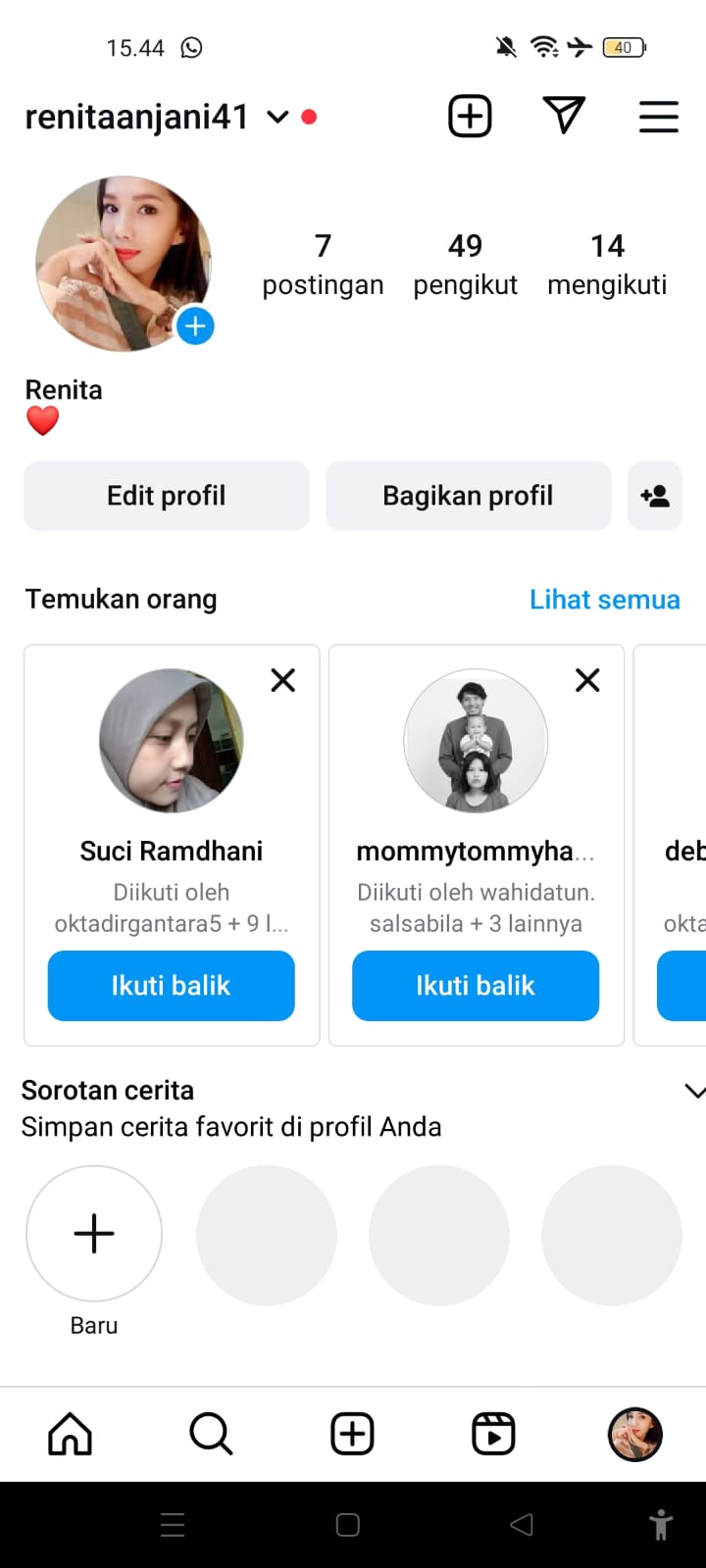The height and width of the screenshot is (1568, 706).
Task: Dismiss the Suci Ramdhani suggestion
Action: pyautogui.click(x=283, y=680)
